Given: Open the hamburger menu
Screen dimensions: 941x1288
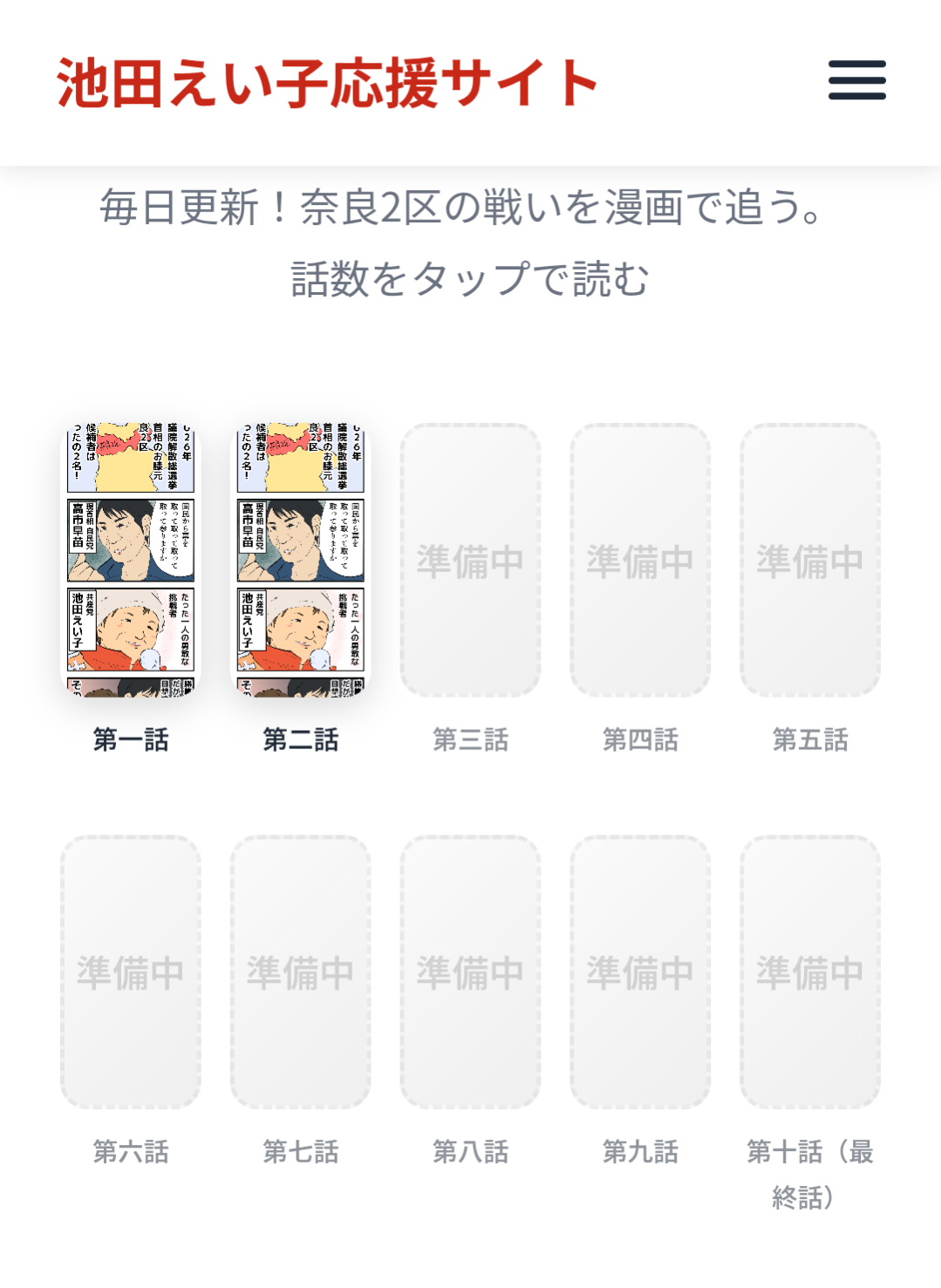Looking at the screenshot, I should 856,80.
